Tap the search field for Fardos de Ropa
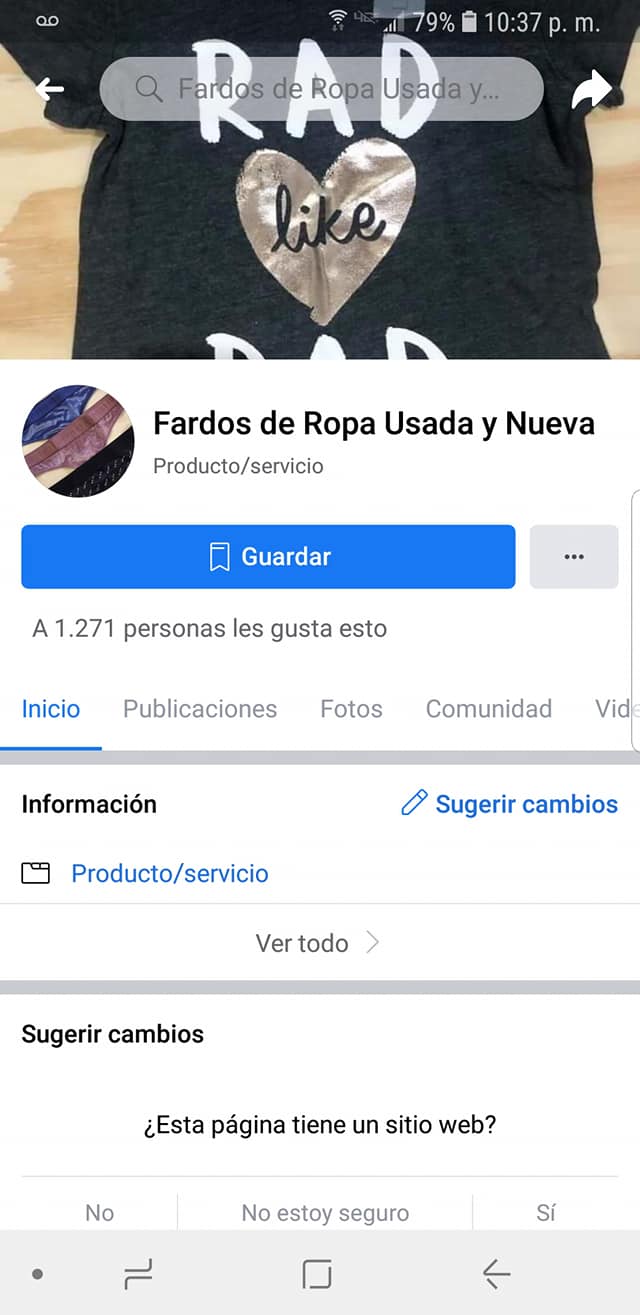The height and width of the screenshot is (1315, 640). tap(322, 89)
